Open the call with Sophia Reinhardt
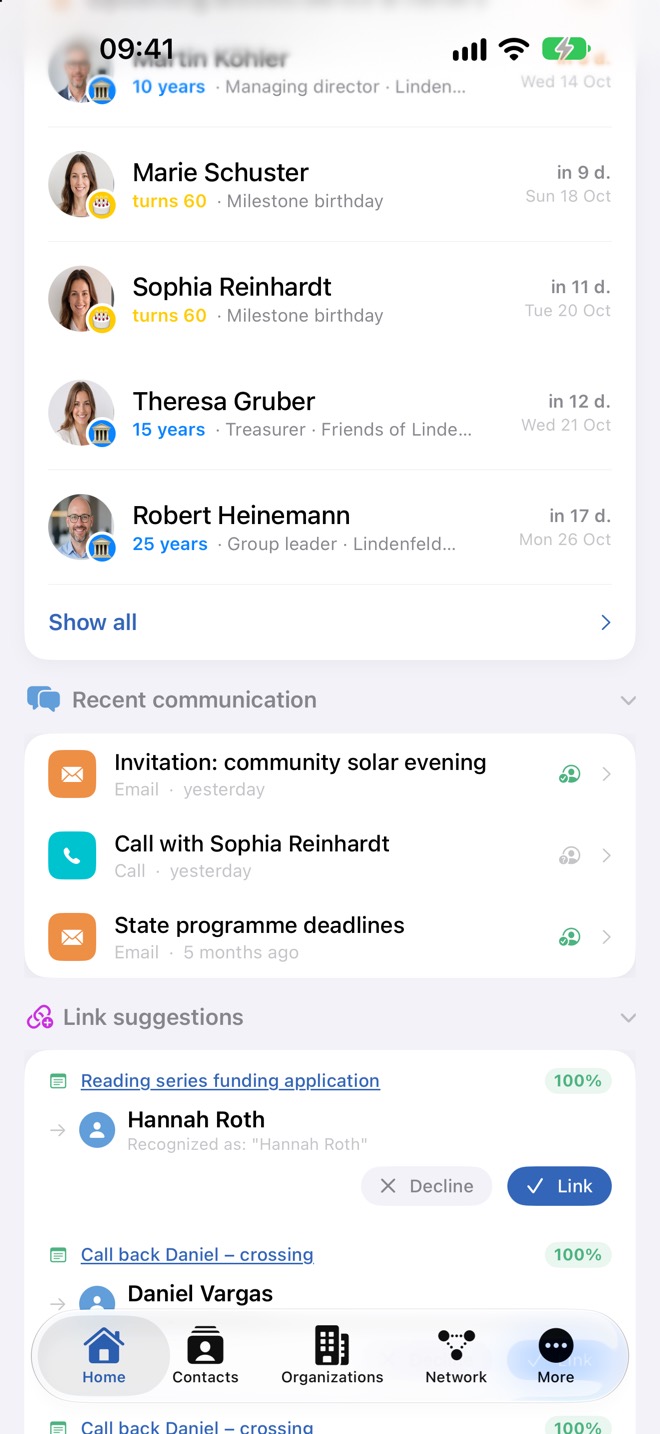 coord(330,856)
